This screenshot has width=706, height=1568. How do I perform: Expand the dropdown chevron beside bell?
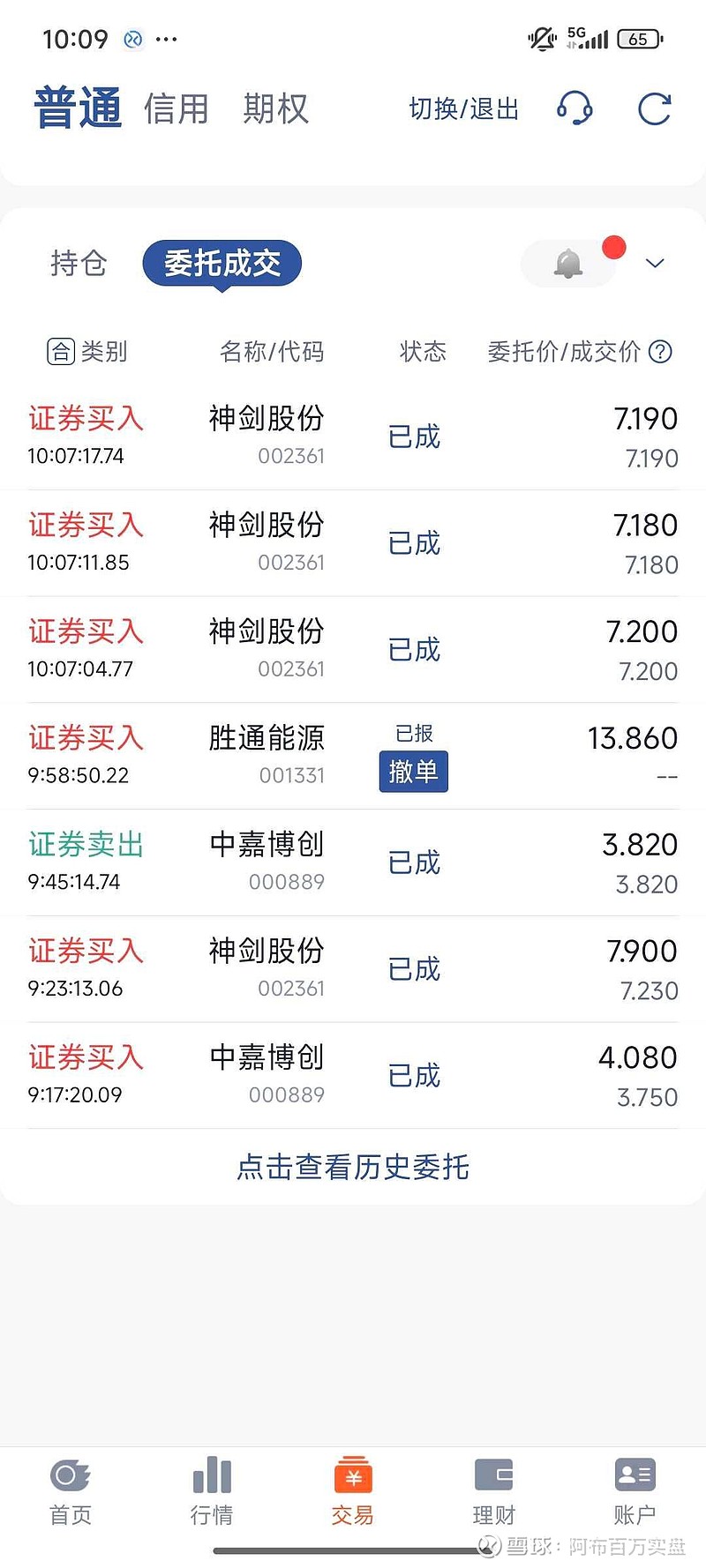point(655,263)
